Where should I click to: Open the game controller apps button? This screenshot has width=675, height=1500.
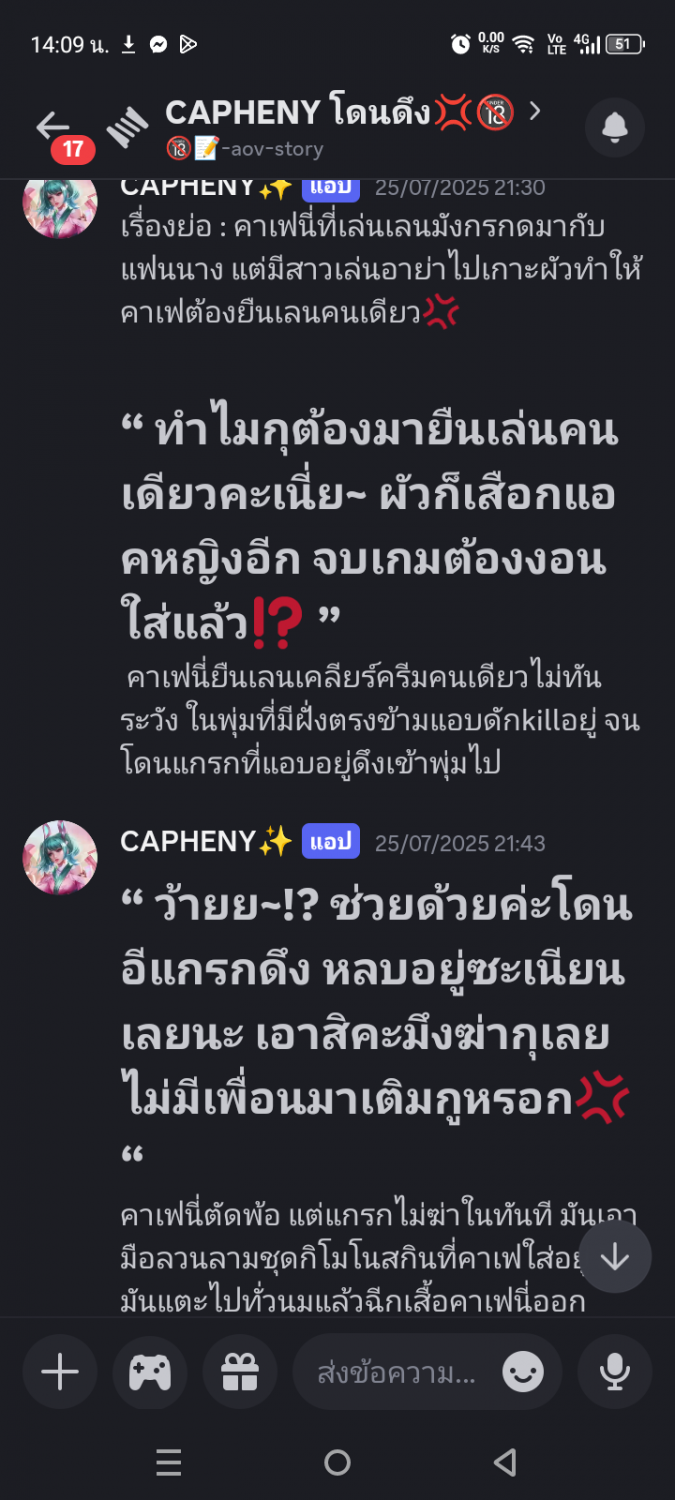click(x=150, y=1372)
